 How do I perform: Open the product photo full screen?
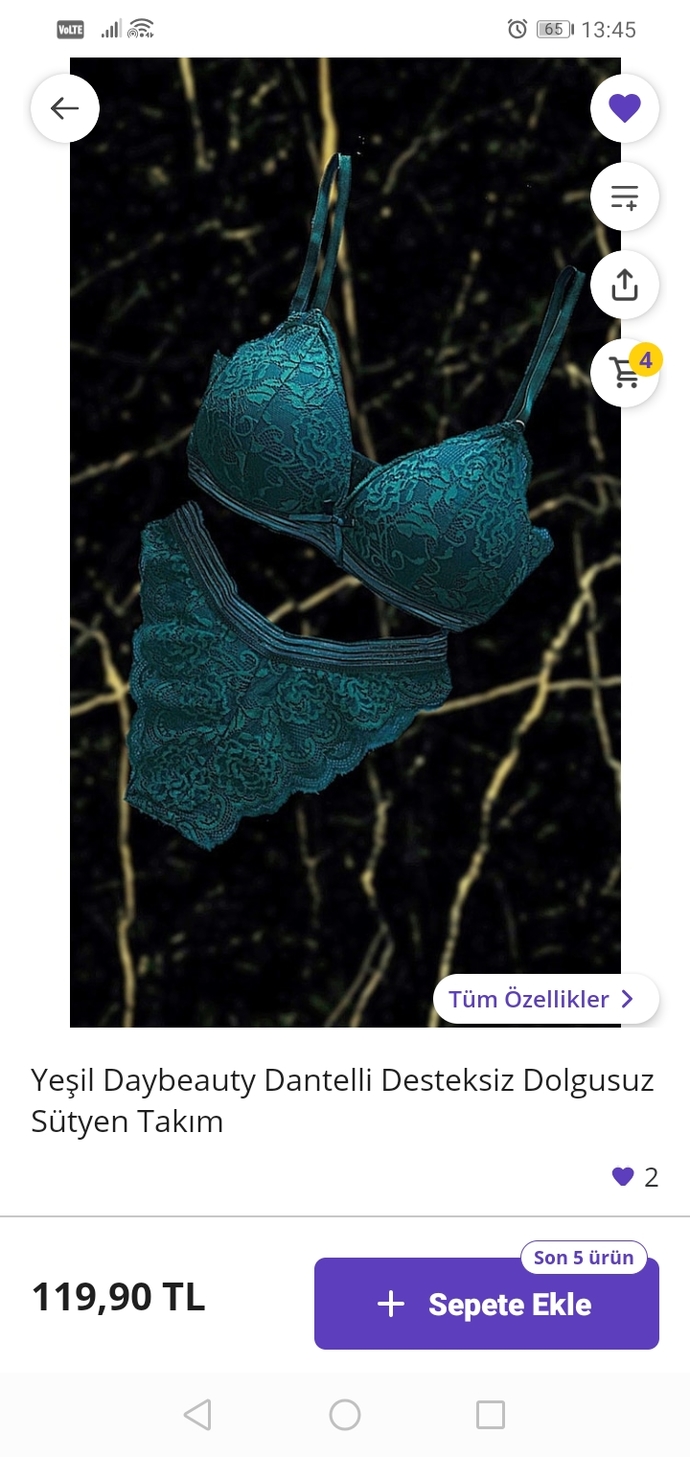click(345, 542)
